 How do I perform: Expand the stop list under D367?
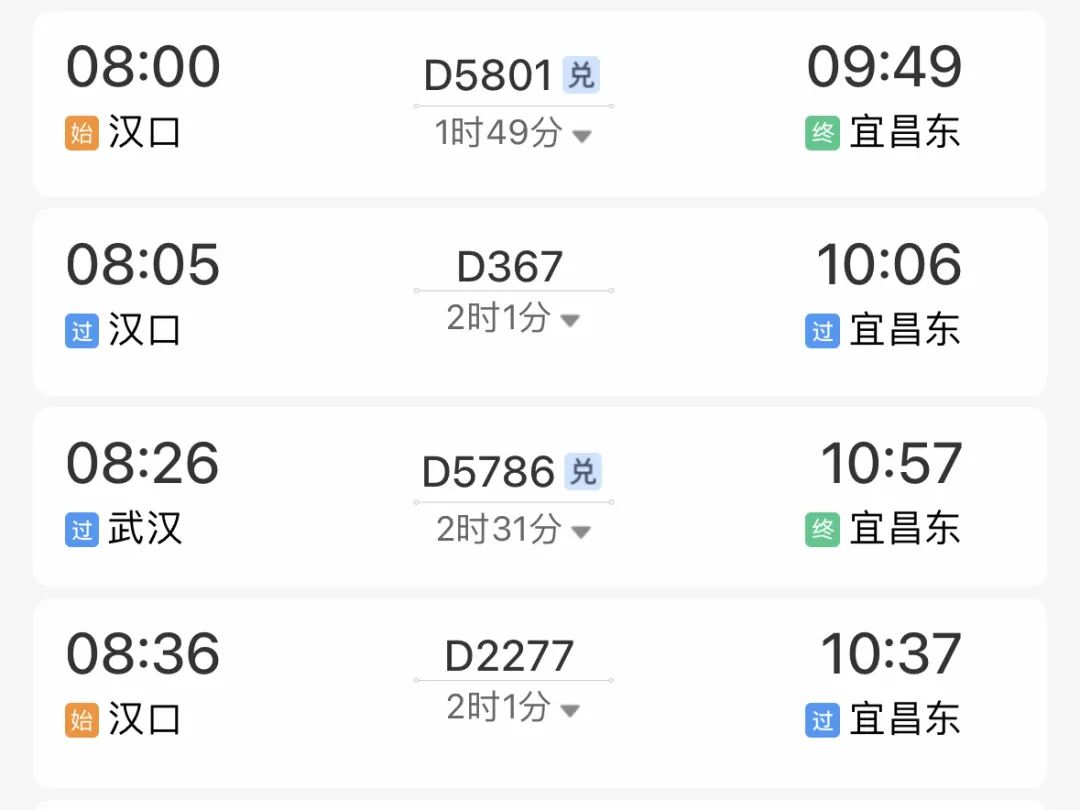point(512,318)
